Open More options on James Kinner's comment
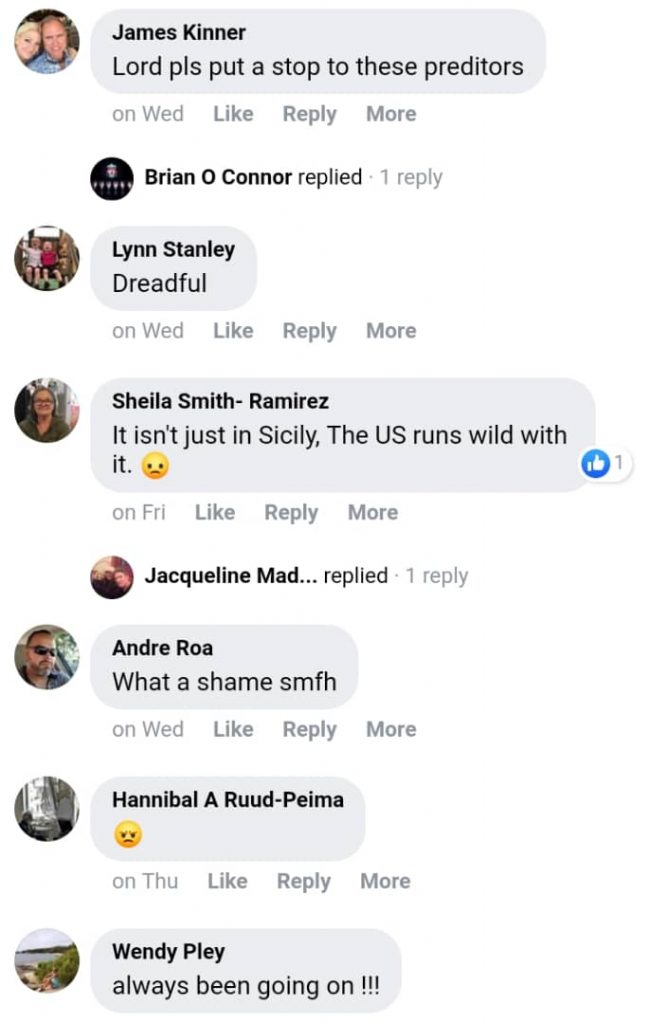 [x=390, y=114]
